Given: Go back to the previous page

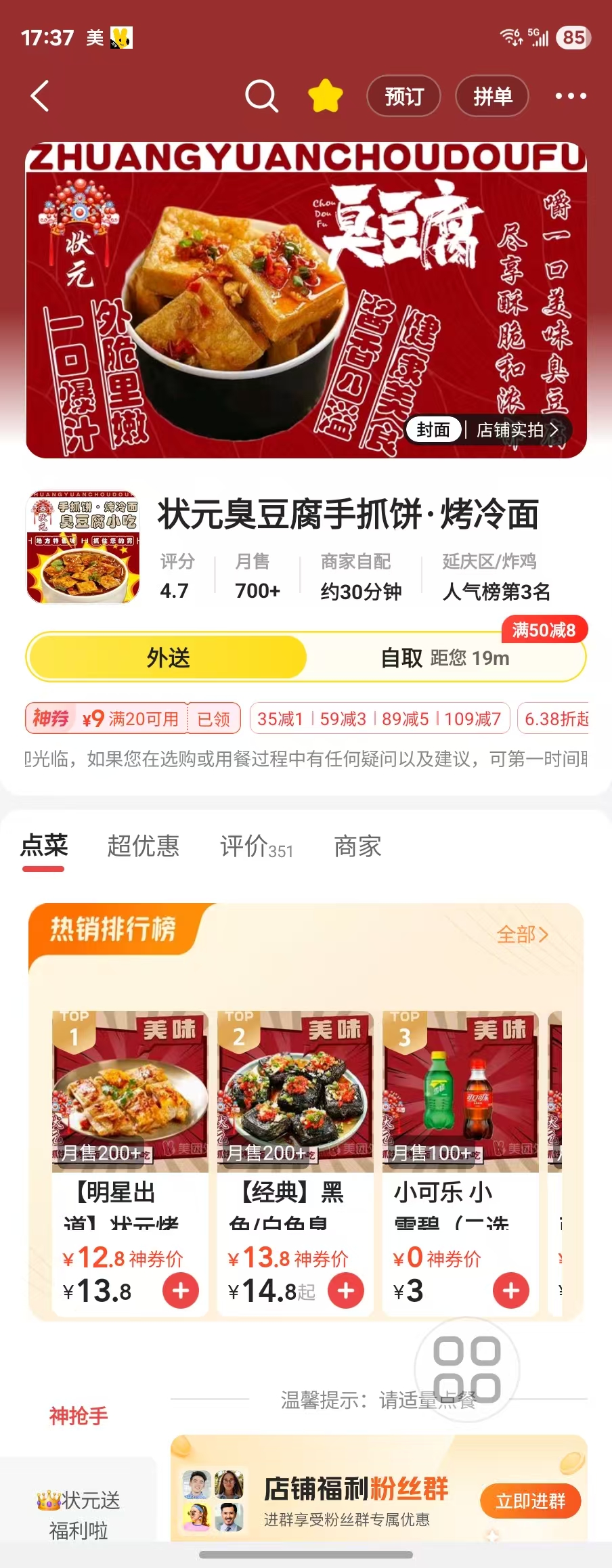Looking at the screenshot, I should pos(41,96).
